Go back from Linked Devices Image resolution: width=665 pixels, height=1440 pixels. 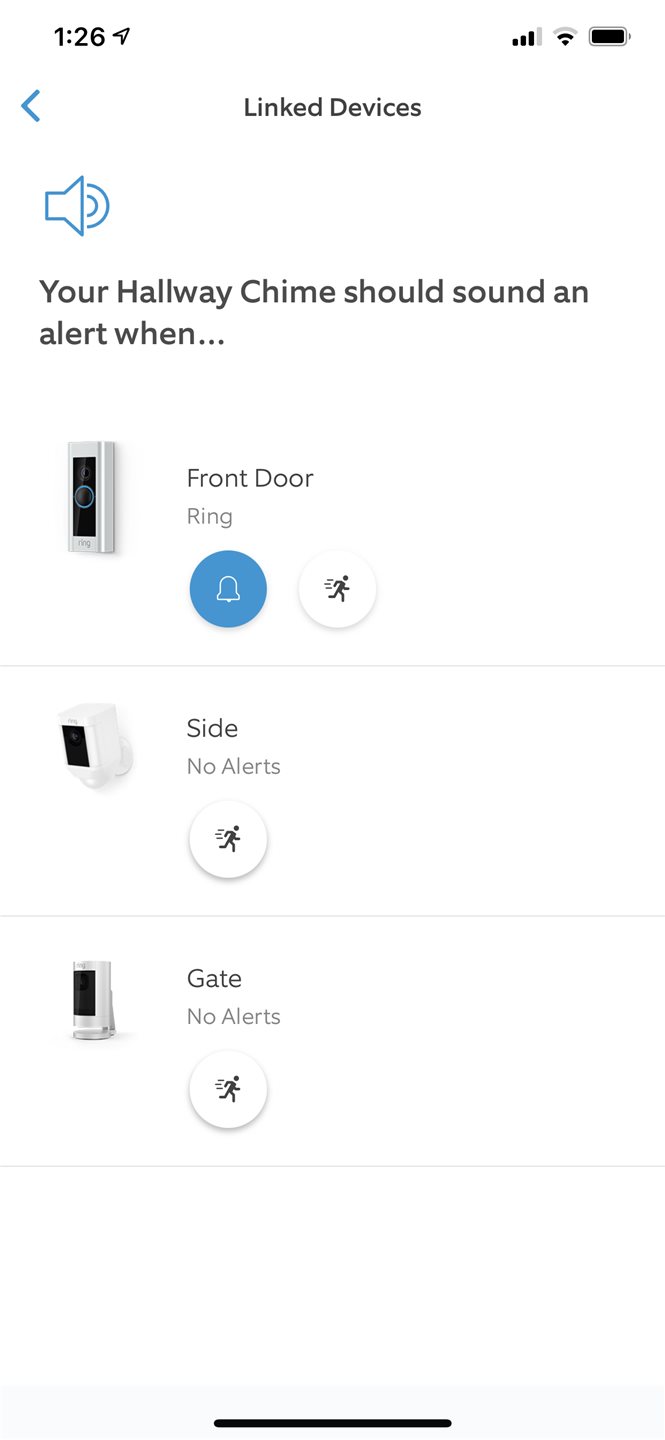[31, 106]
